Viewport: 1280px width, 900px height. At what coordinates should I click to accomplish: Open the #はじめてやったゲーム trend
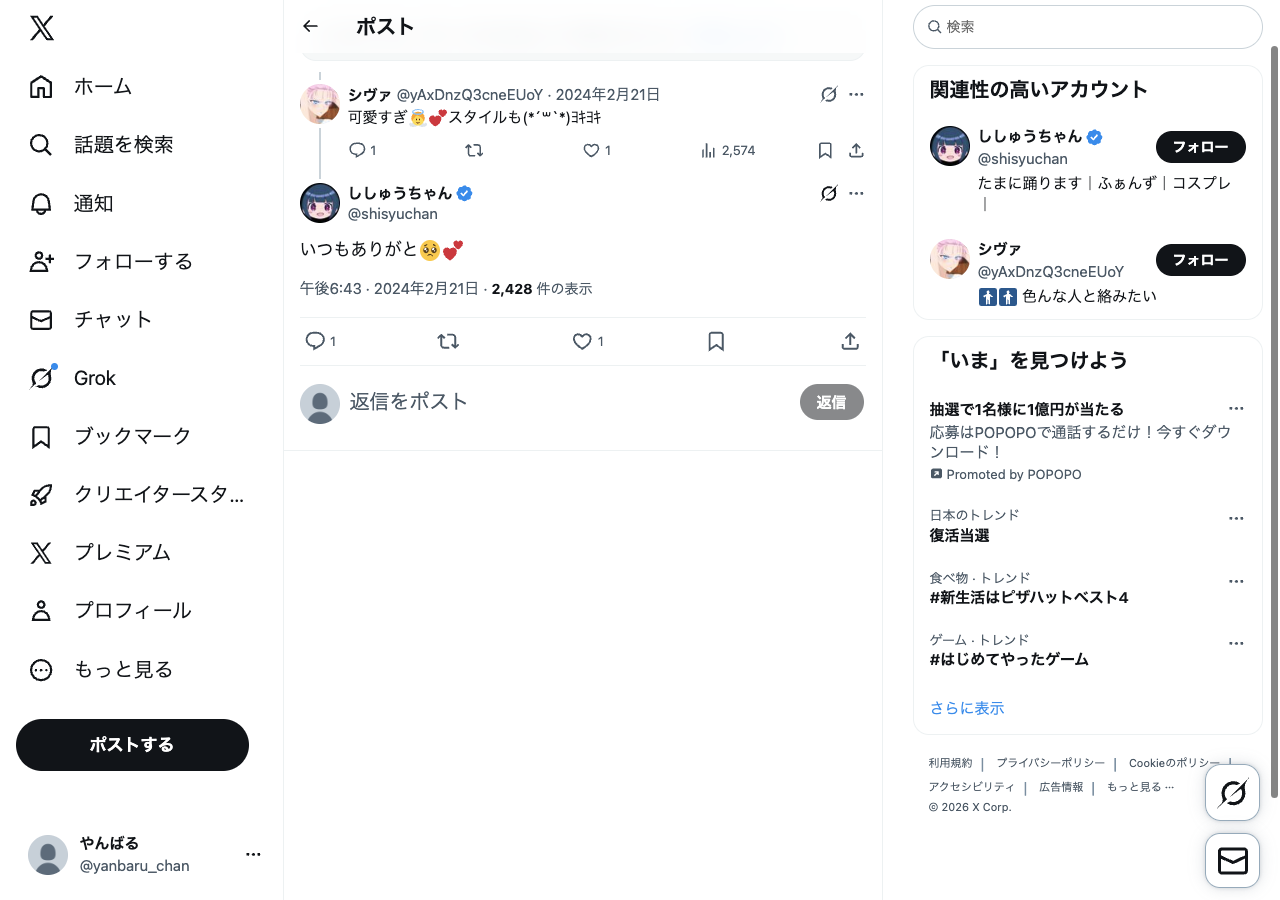pos(1009,660)
